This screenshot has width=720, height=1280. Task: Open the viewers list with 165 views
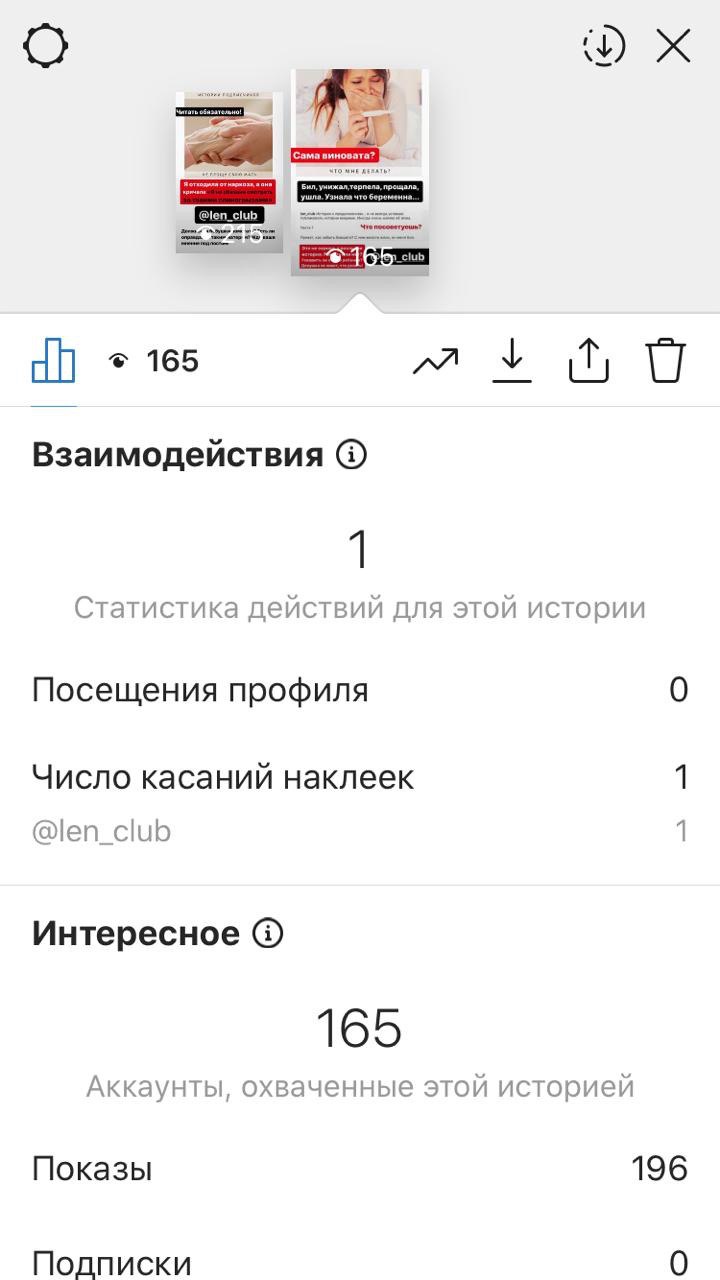[x=154, y=361]
